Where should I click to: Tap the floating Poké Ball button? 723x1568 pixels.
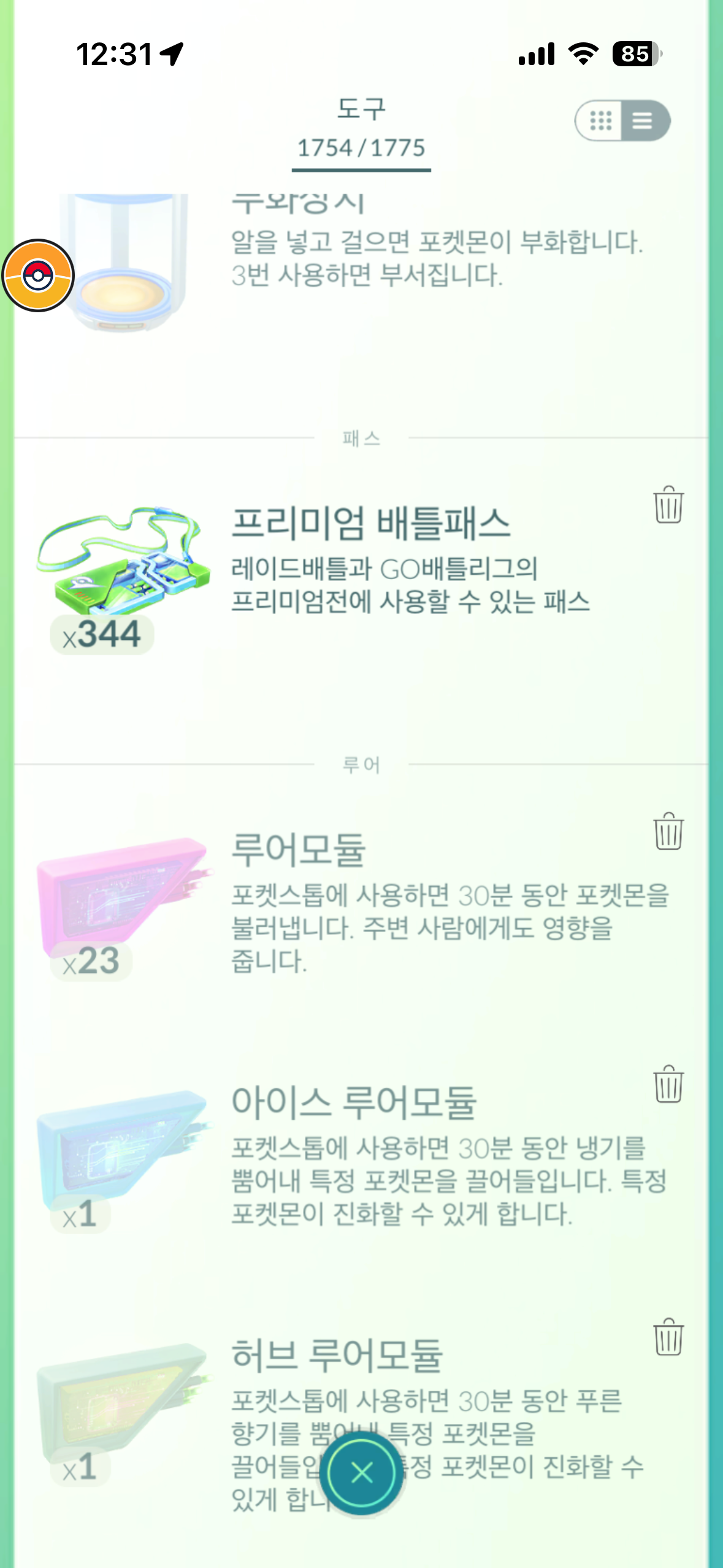click(38, 275)
